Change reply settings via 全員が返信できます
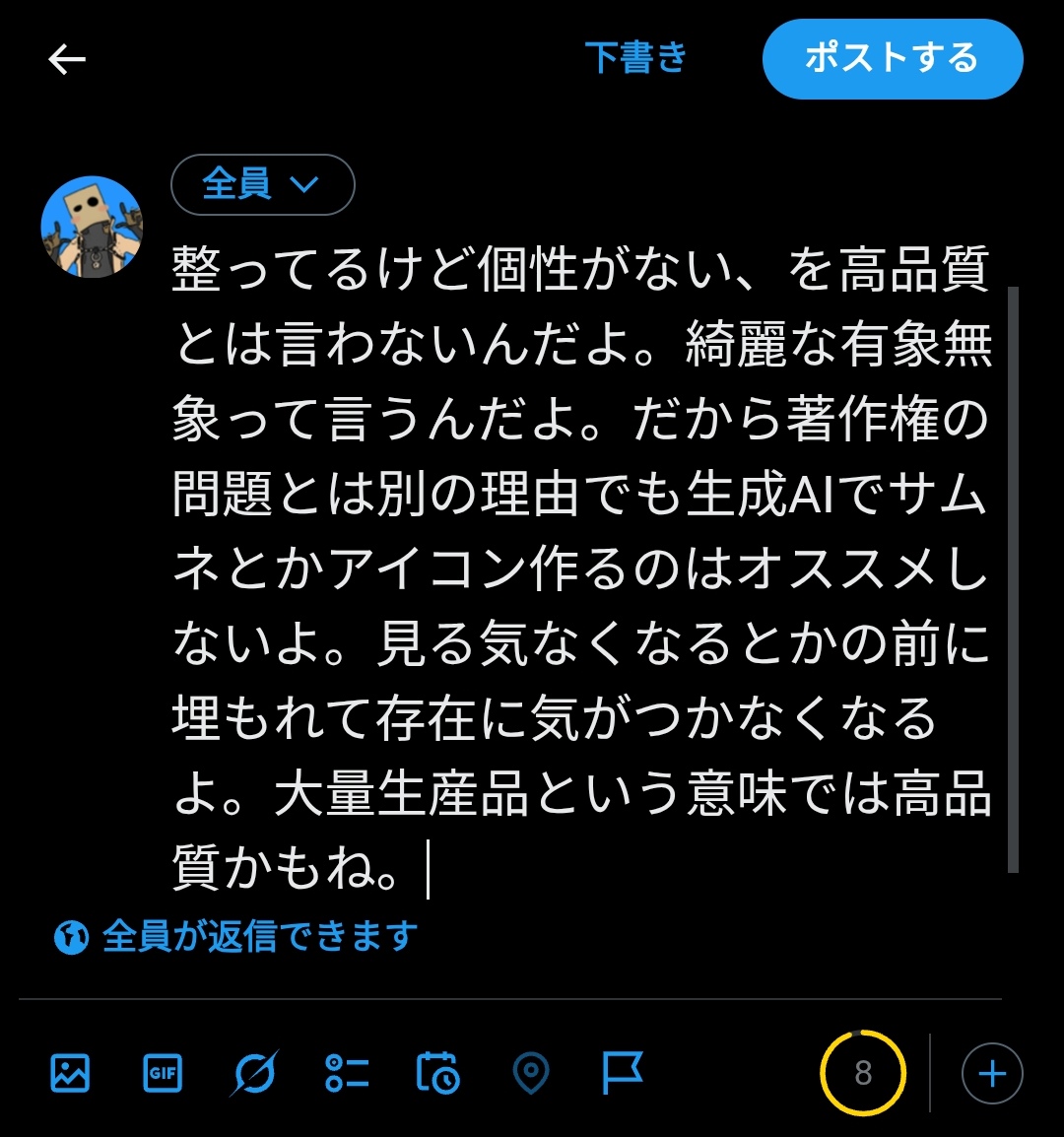1064x1137 pixels. click(x=236, y=936)
